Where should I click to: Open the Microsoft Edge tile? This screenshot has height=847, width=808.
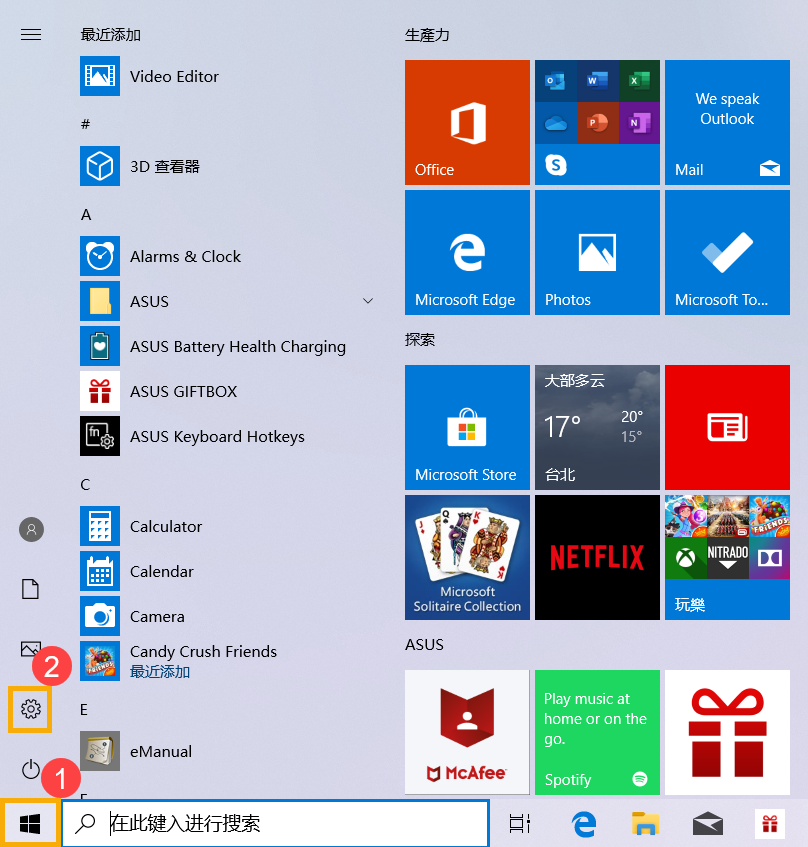[x=467, y=252]
